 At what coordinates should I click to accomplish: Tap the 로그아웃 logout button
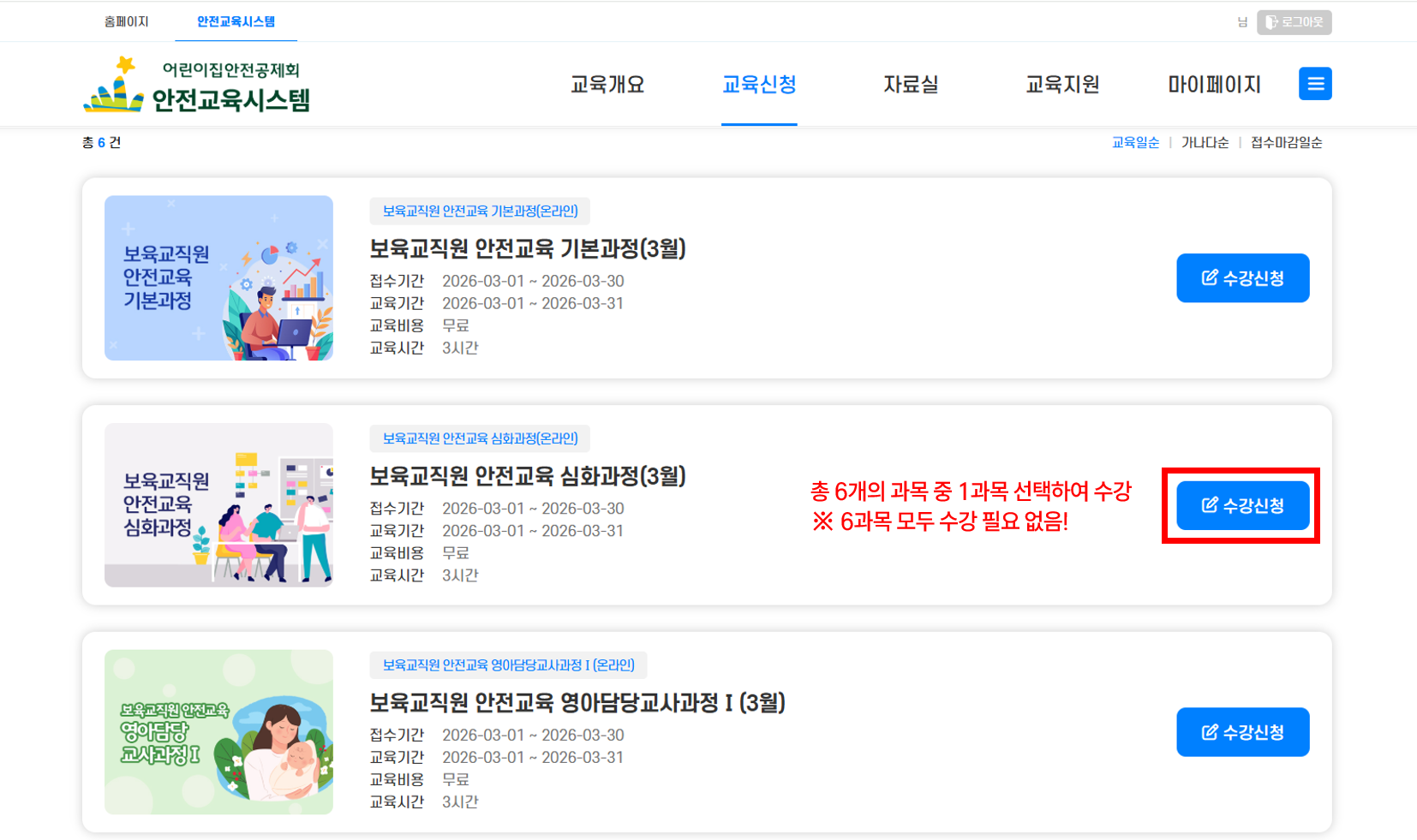pos(1294,22)
